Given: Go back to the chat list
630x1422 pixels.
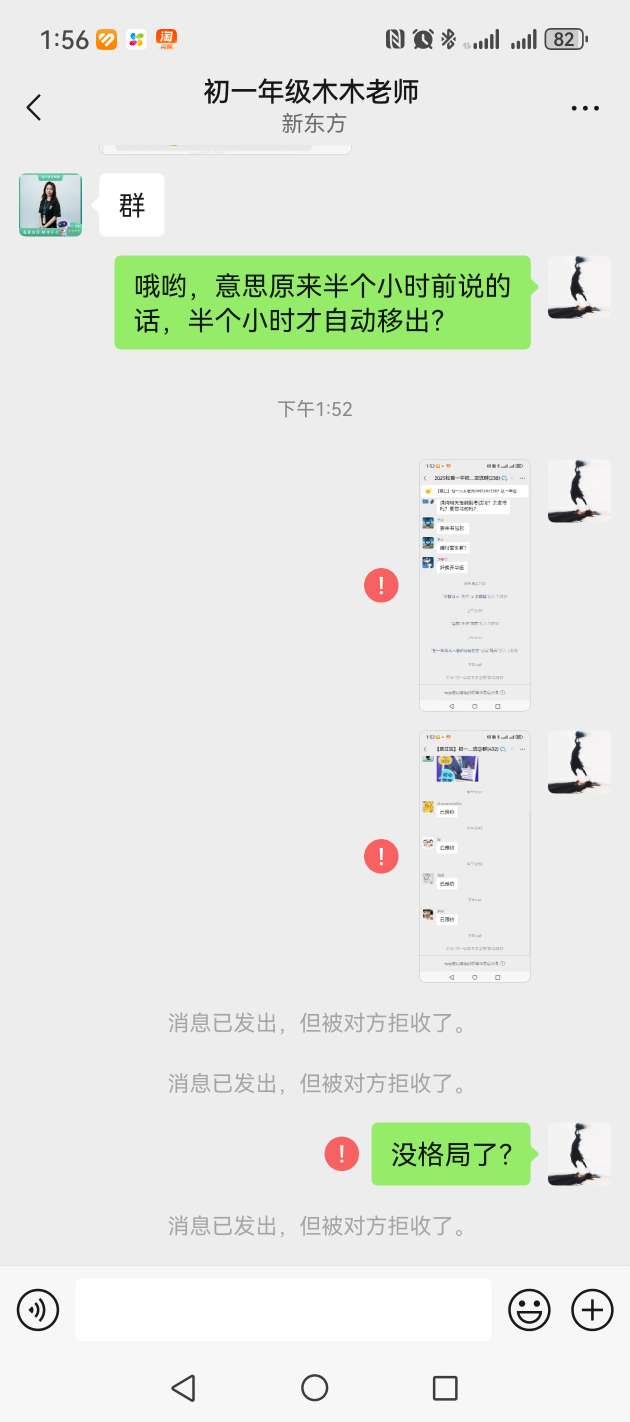Looking at the screenshot, I should click(34, 107).
